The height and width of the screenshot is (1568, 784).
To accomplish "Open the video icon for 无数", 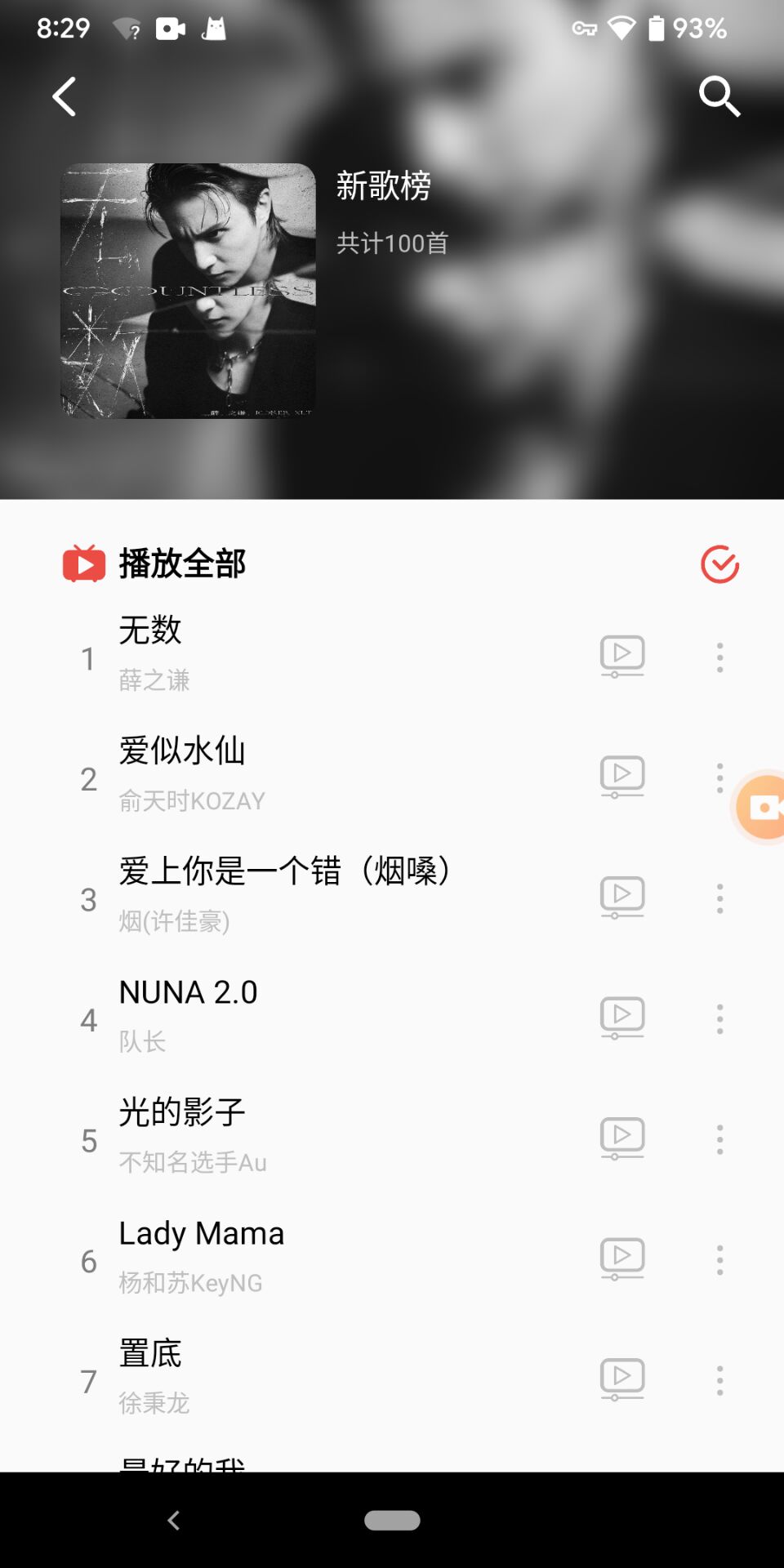I will 622,656.
